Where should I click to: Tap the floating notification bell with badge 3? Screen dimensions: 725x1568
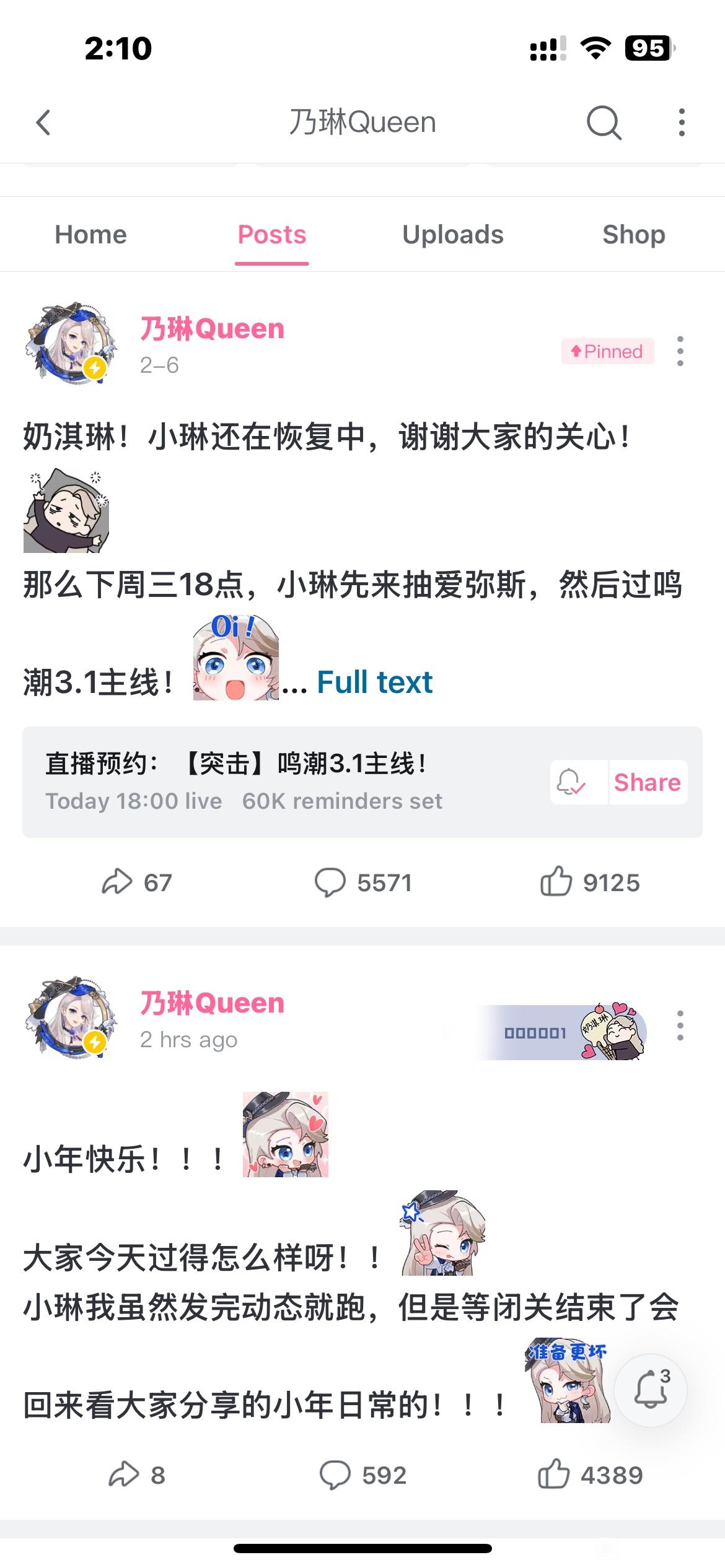tap(651, 1390)
